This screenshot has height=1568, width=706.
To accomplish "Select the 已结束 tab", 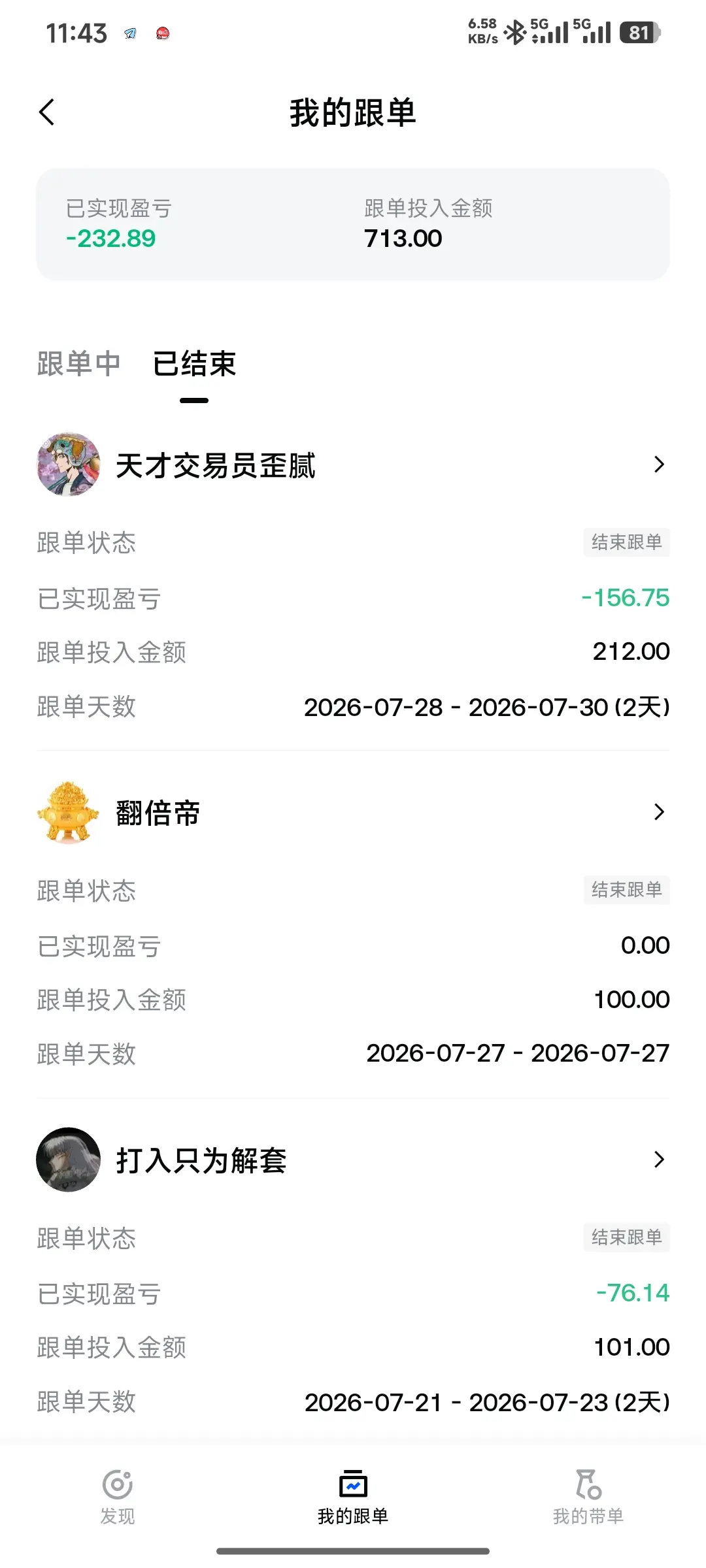I will click(x=194, y=364).
